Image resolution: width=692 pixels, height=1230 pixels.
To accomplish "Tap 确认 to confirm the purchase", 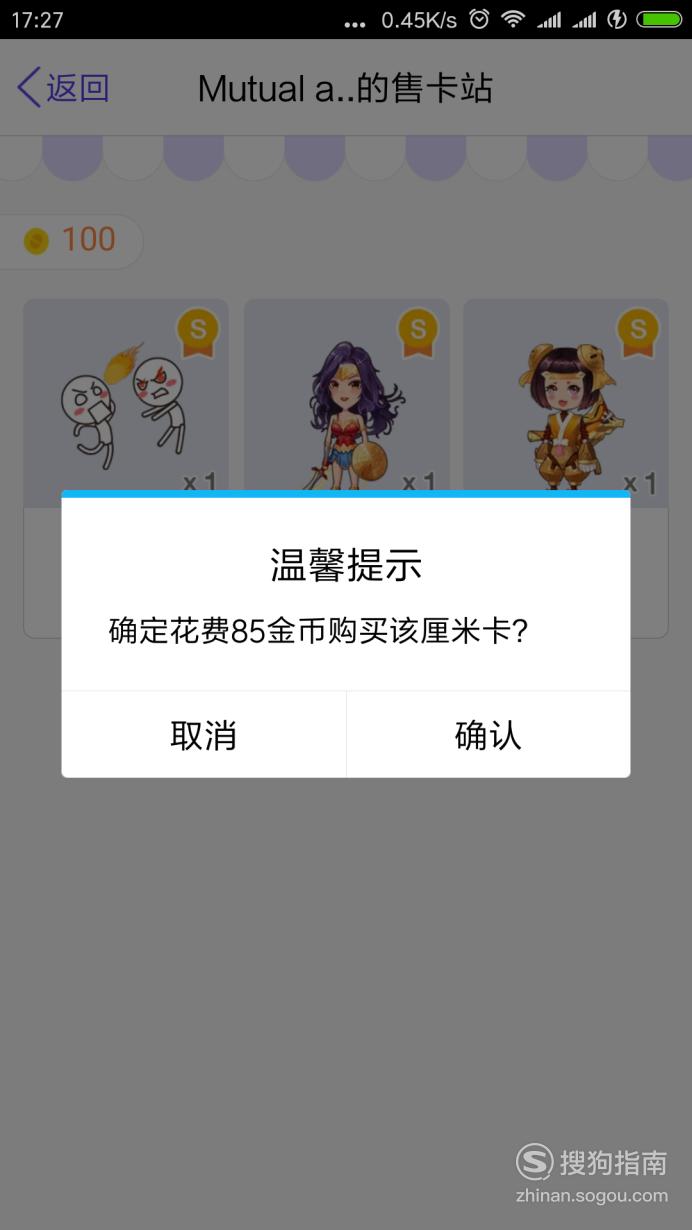I will pyautogui.click(x=488, y=735).
